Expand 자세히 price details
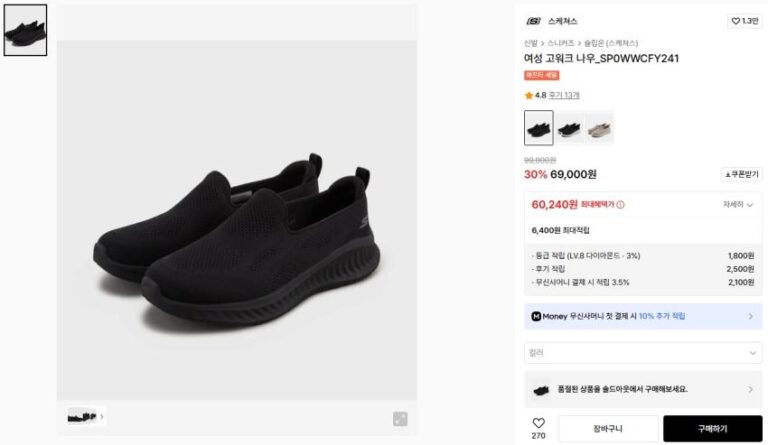The image size is (768, 445). [x=738, y=204]
